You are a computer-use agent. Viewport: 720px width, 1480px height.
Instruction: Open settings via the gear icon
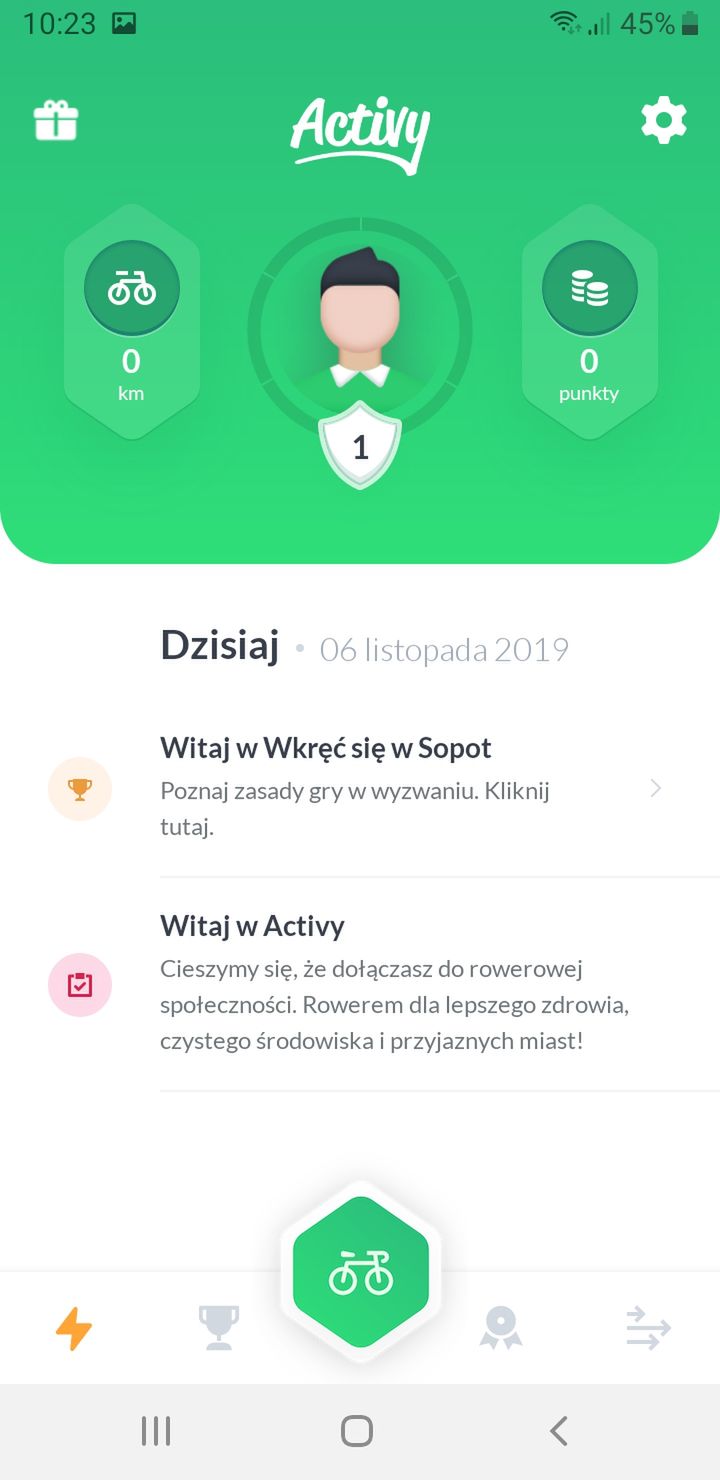tap(664, 121)
